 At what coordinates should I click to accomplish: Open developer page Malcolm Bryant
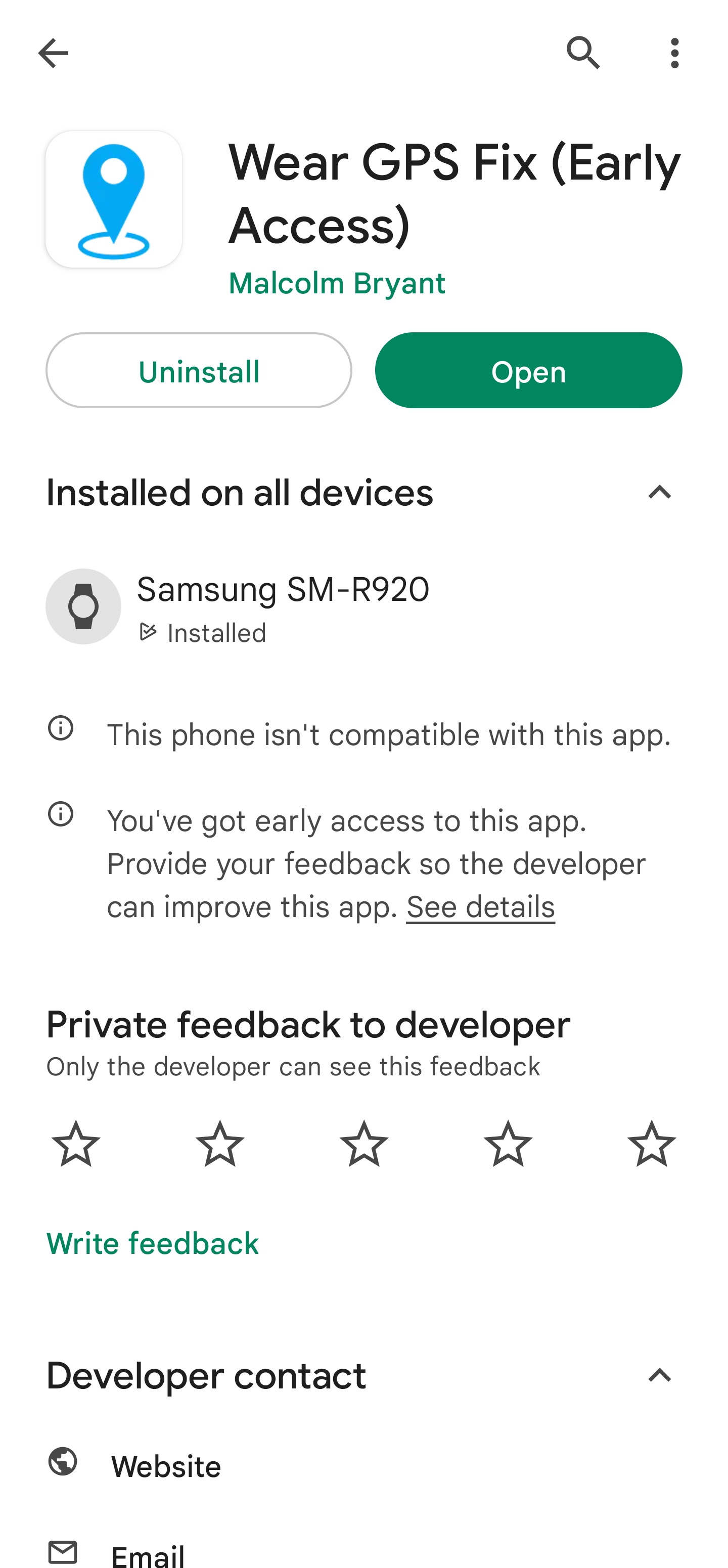point(337,283)
